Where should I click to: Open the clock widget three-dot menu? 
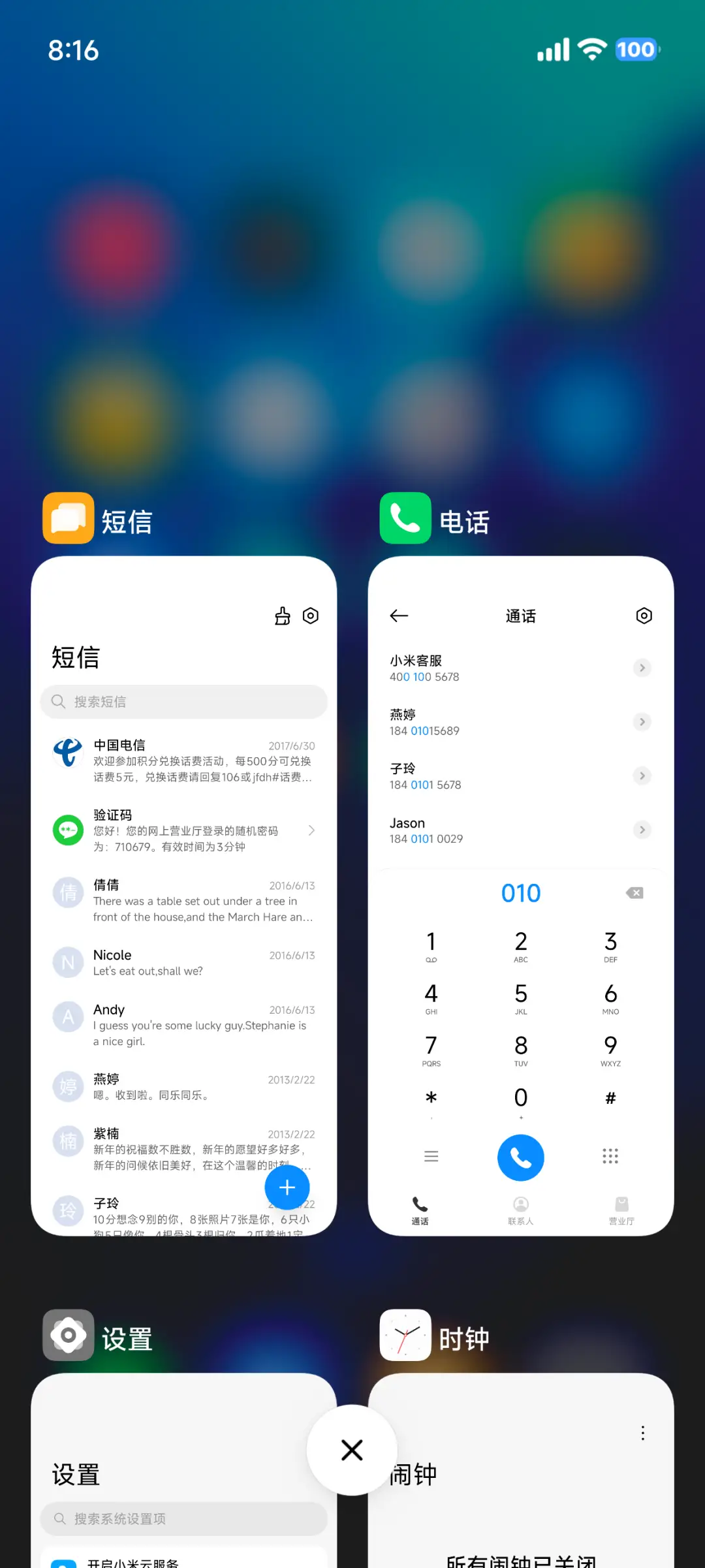tap(642, 1433)
